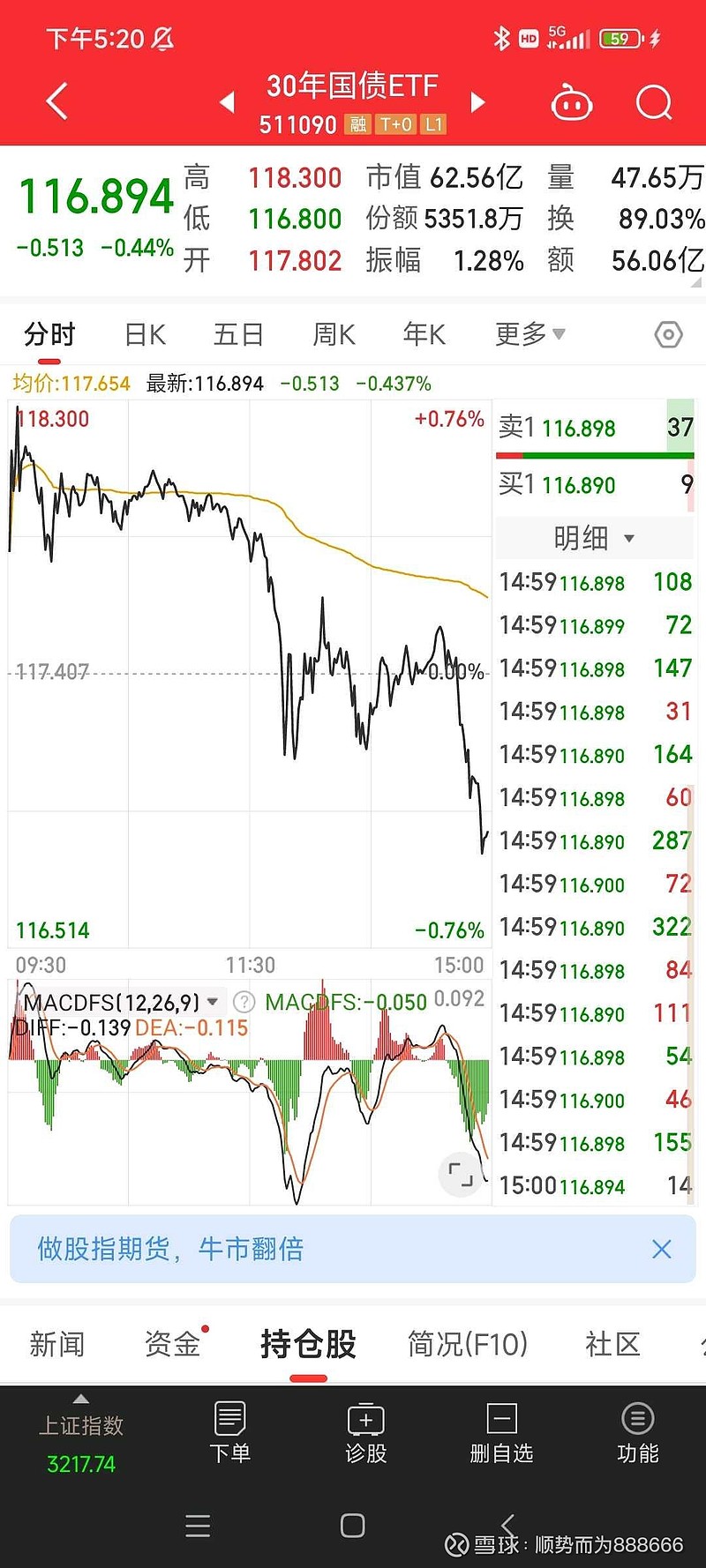Open the 功能 menu
Image resolution: width=706 pixels, height=1568 pixels.
click(637, 1433)
